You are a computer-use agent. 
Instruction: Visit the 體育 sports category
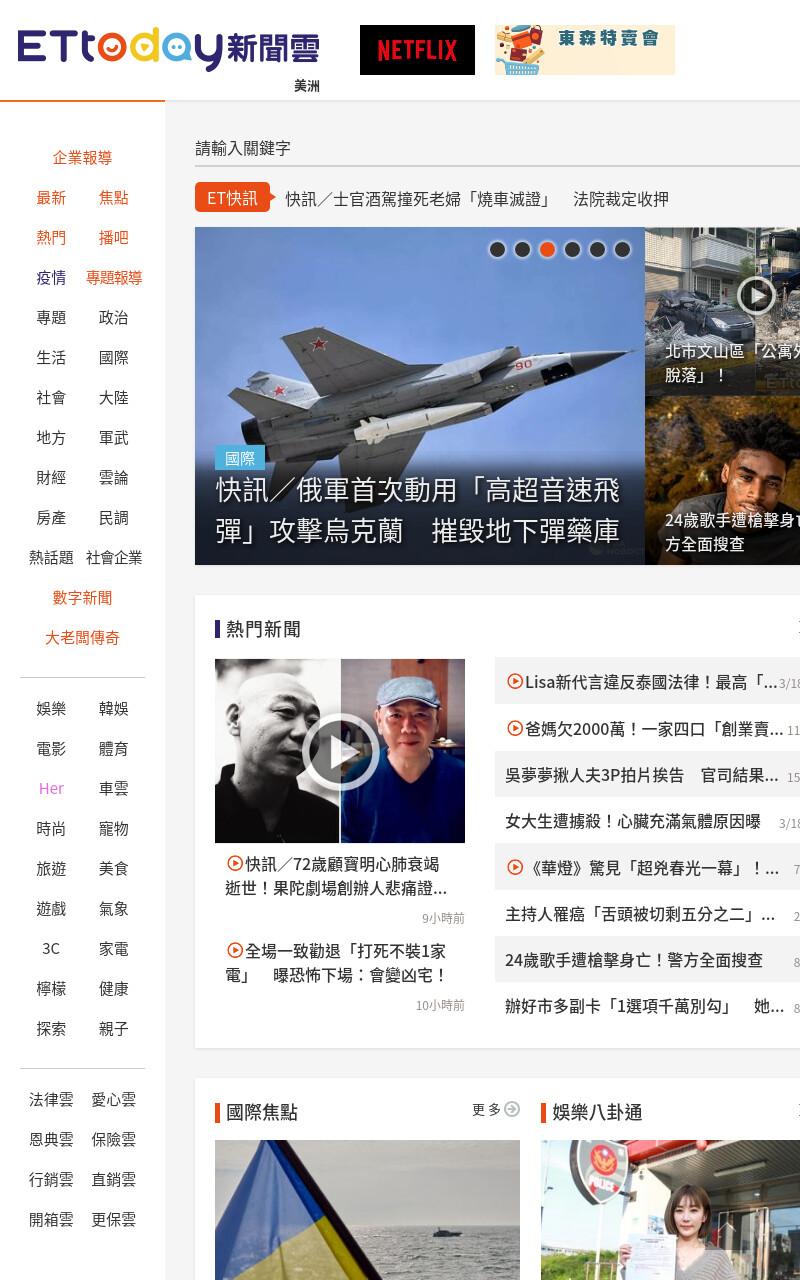coord(113,749)
